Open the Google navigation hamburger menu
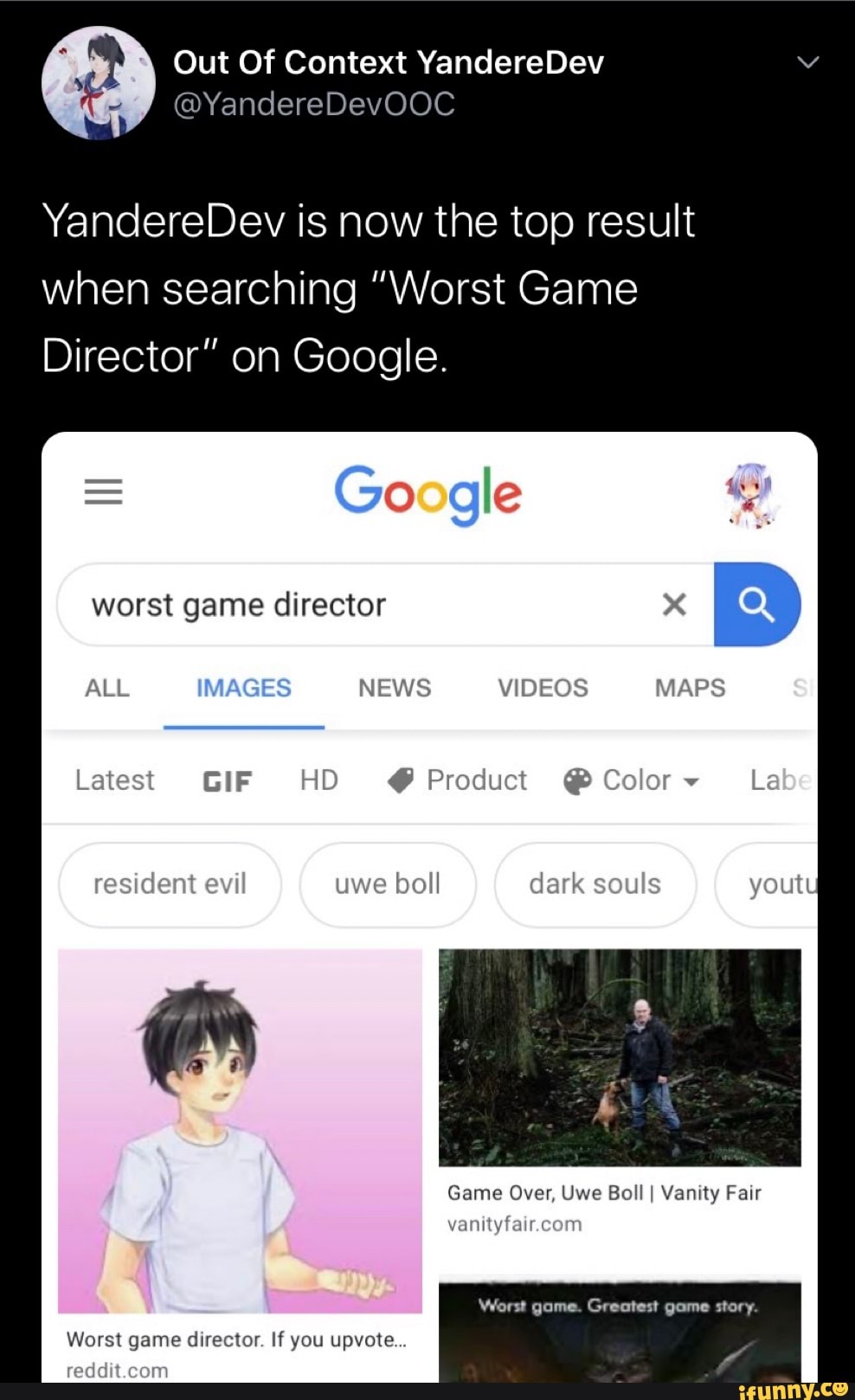 pos(103,491)
